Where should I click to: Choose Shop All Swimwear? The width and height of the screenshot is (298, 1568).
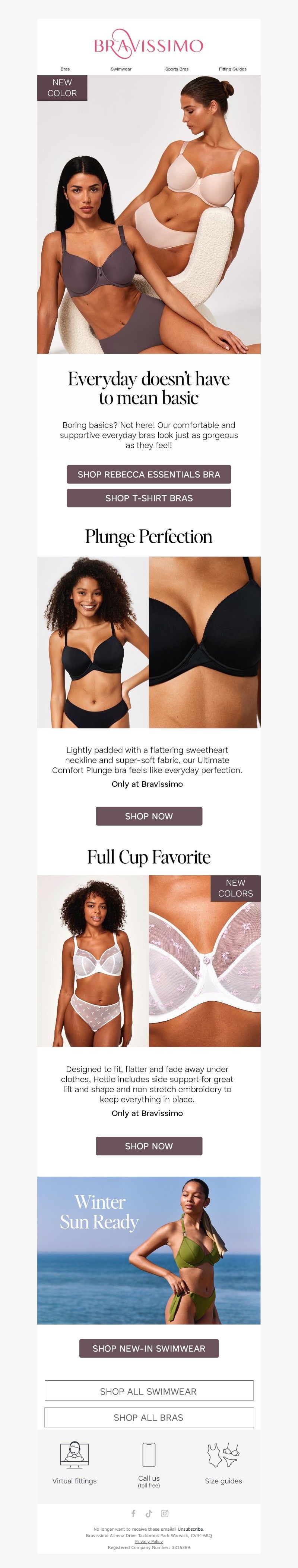149,1392
